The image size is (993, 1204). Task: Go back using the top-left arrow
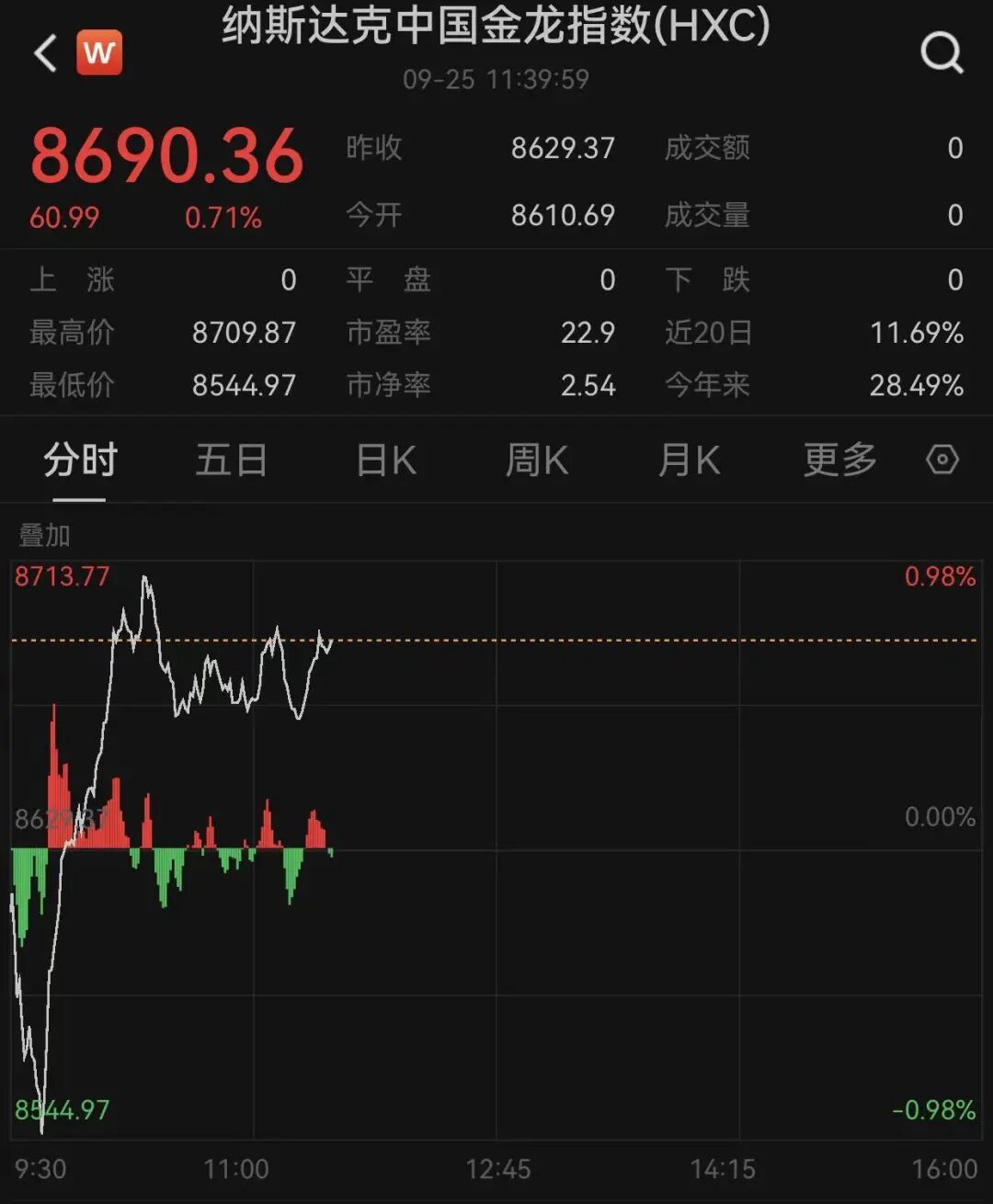(x=46, y=53)
